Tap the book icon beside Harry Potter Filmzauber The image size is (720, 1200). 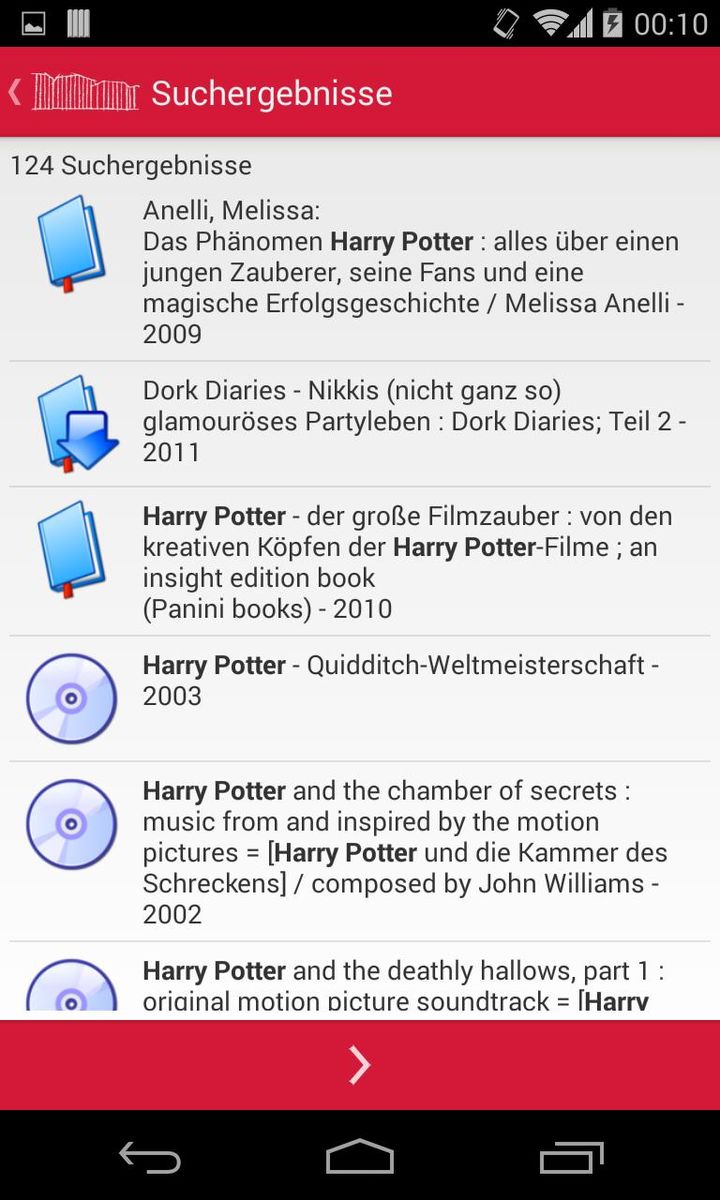click(70, 550)
